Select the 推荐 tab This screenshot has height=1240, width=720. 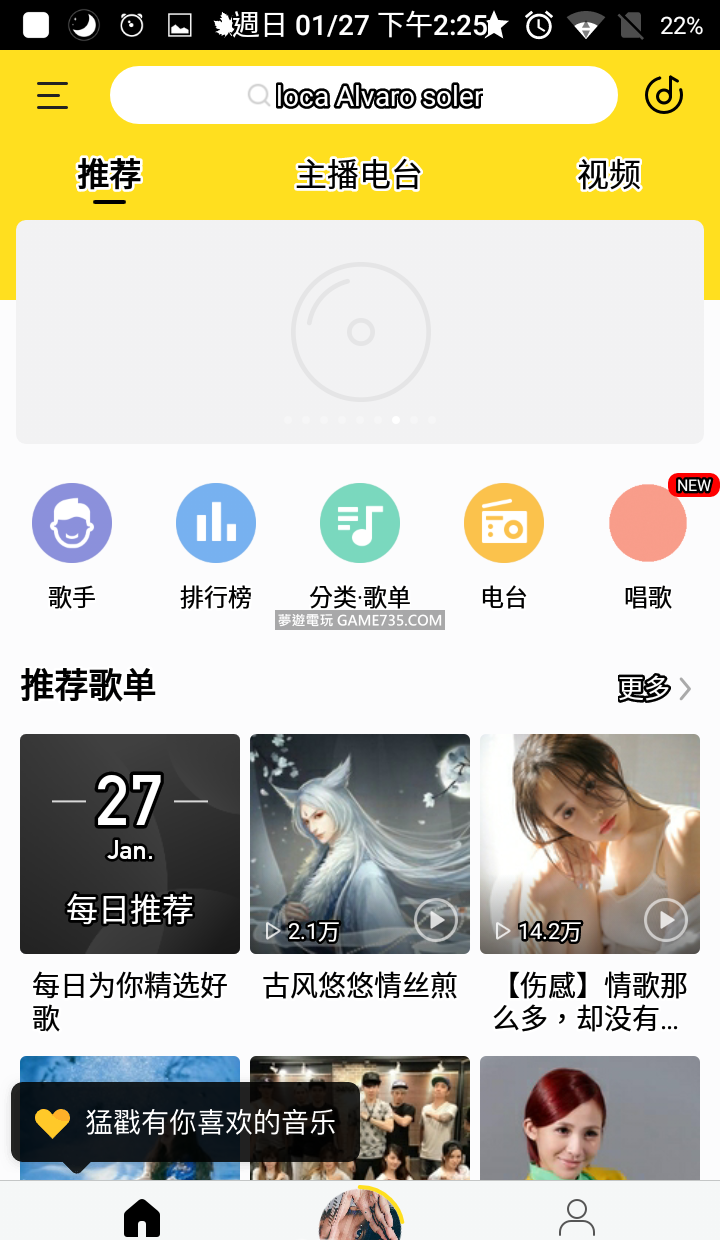(109, 175)
